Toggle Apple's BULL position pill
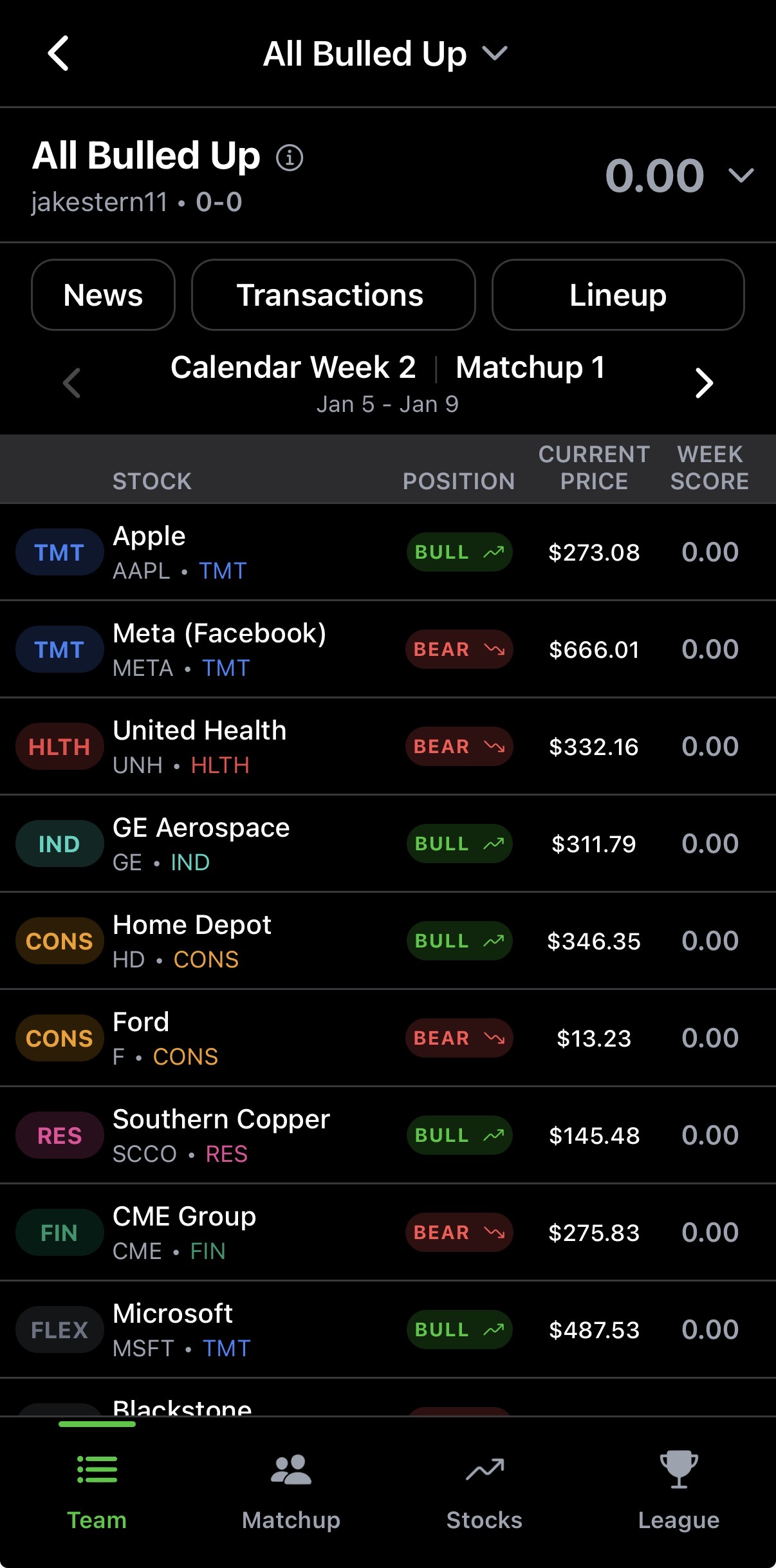The width and height of the screenshot is (776, 1568). pyautogui.click(x=458, y=552)
